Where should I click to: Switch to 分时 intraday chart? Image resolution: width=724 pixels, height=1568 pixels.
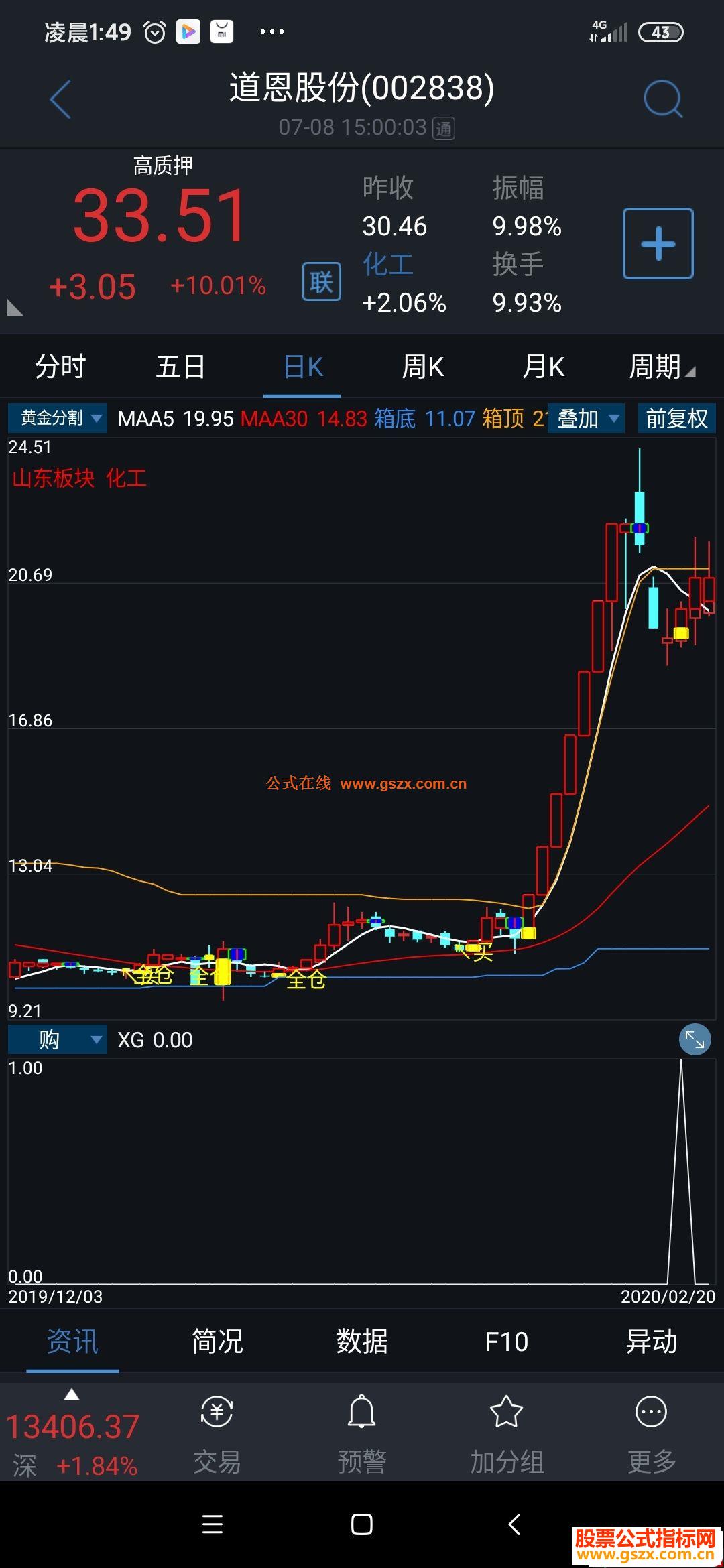click(x=60, y=367)
